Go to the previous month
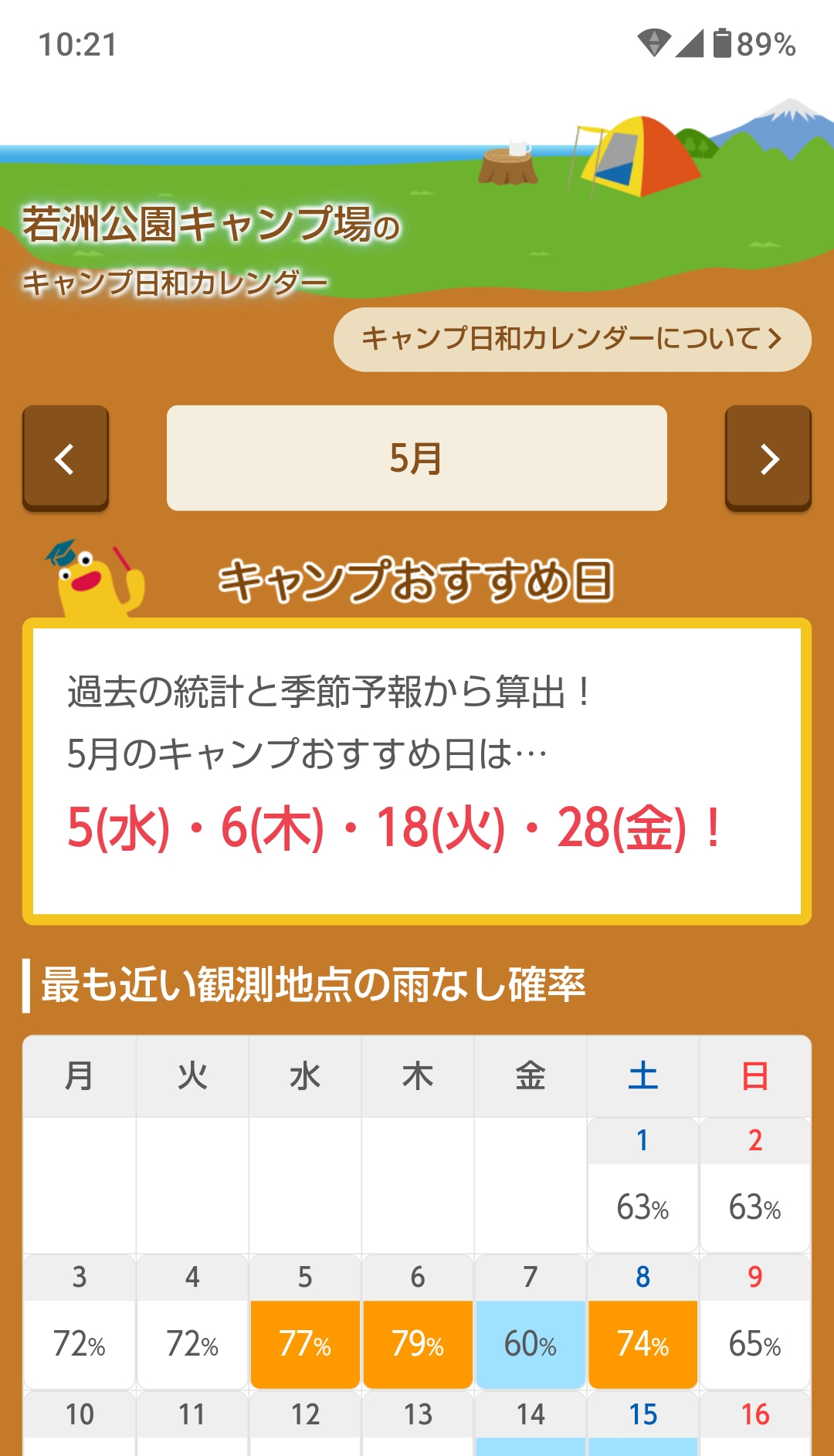Viewport: 834px width, 1456px height. [66, 458]
